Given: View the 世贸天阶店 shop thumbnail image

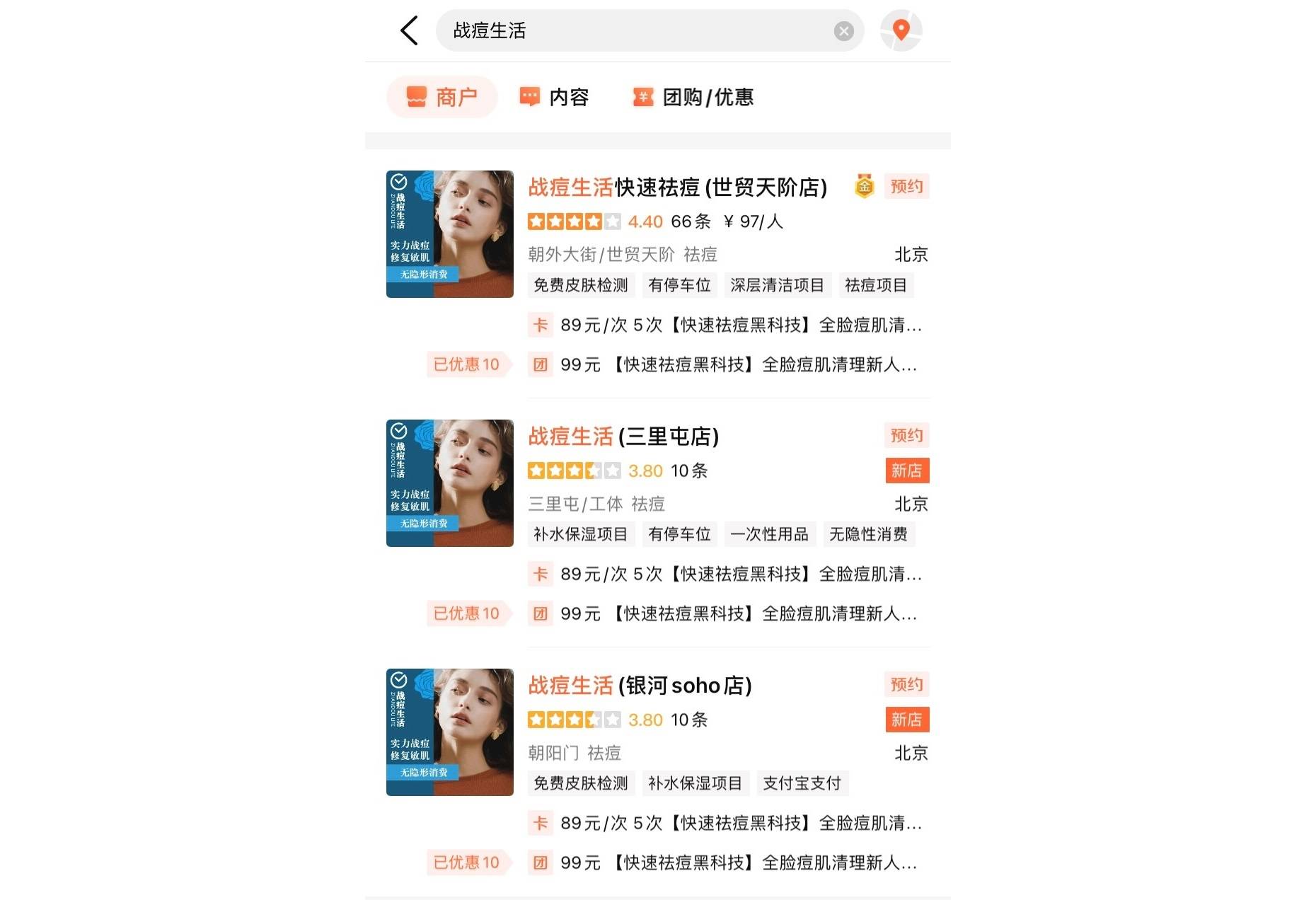Looking at the screenshot, I should click(450, 234).
